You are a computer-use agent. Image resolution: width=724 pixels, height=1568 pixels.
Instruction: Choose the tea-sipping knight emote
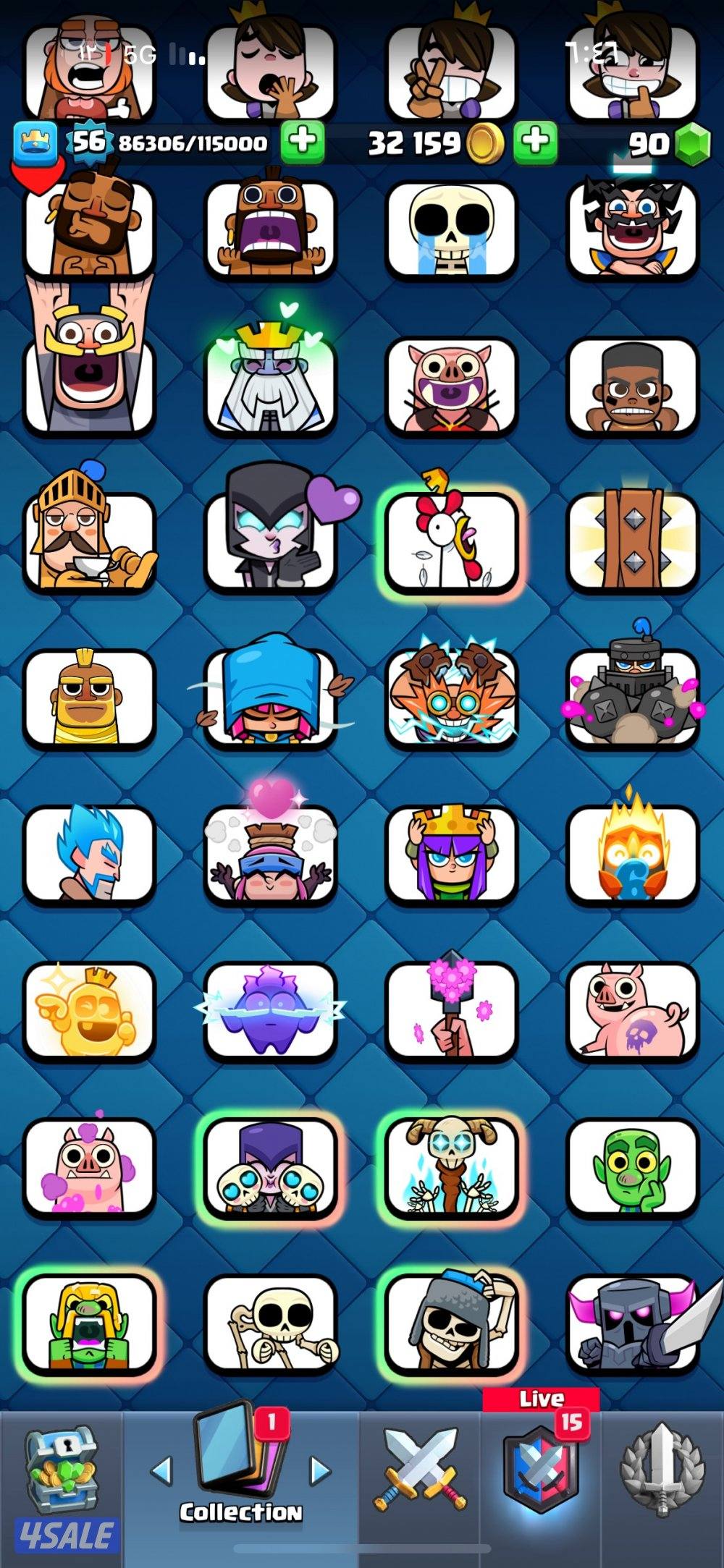point(90,543)
